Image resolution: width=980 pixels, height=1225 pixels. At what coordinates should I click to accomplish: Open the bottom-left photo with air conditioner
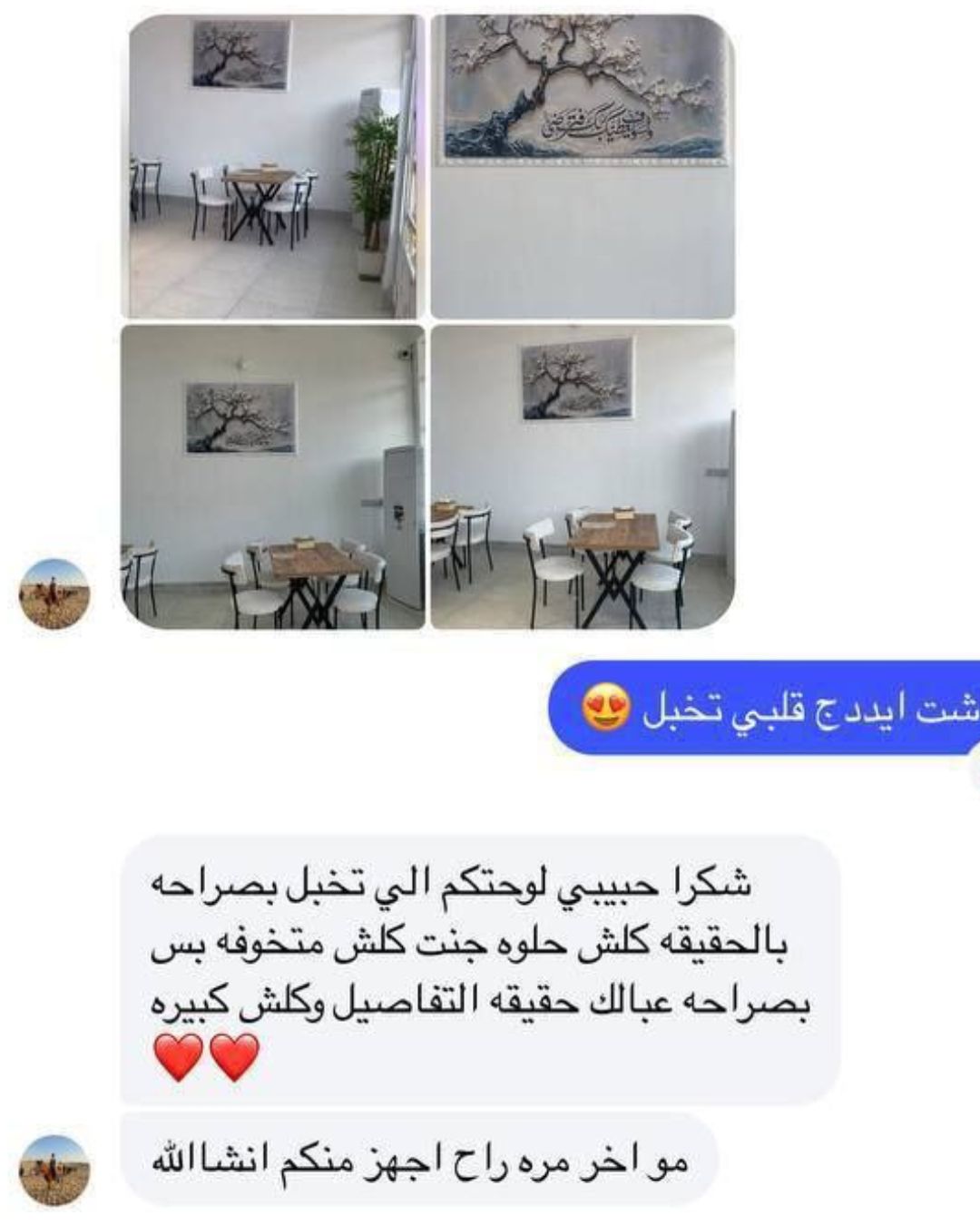click(272, 477)
